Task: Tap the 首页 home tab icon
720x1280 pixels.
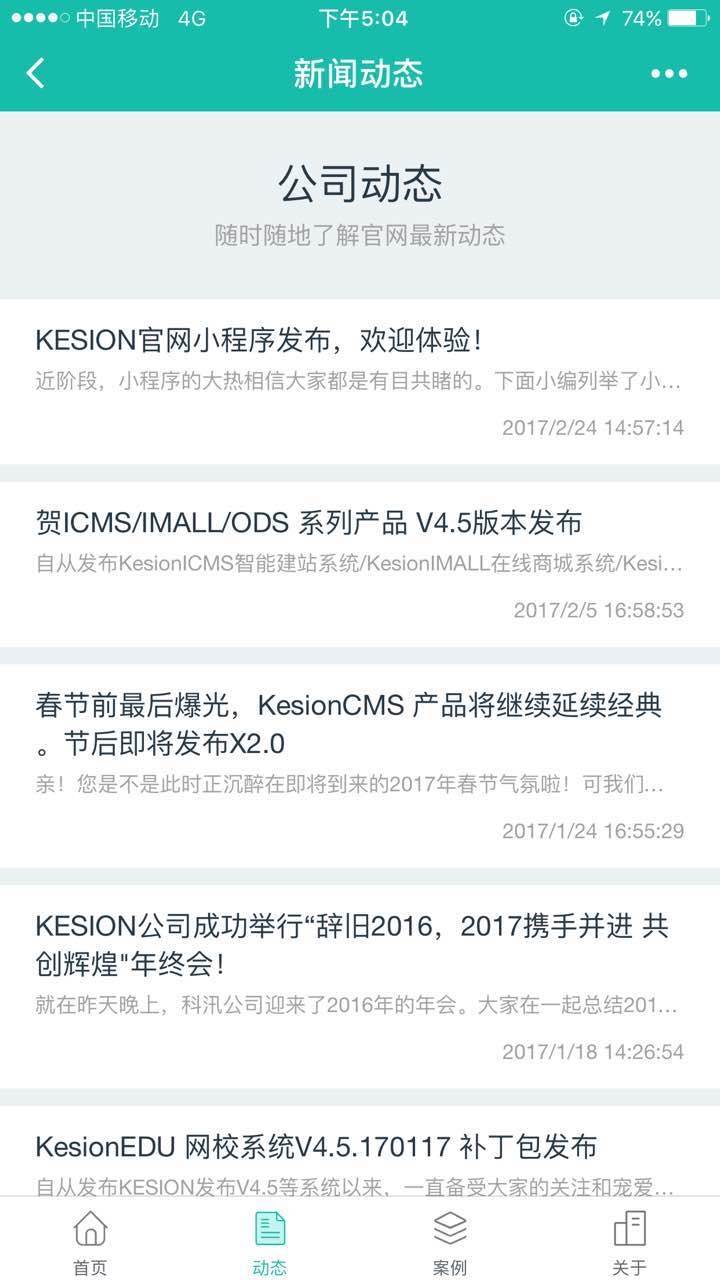Action: [89, 1230]
